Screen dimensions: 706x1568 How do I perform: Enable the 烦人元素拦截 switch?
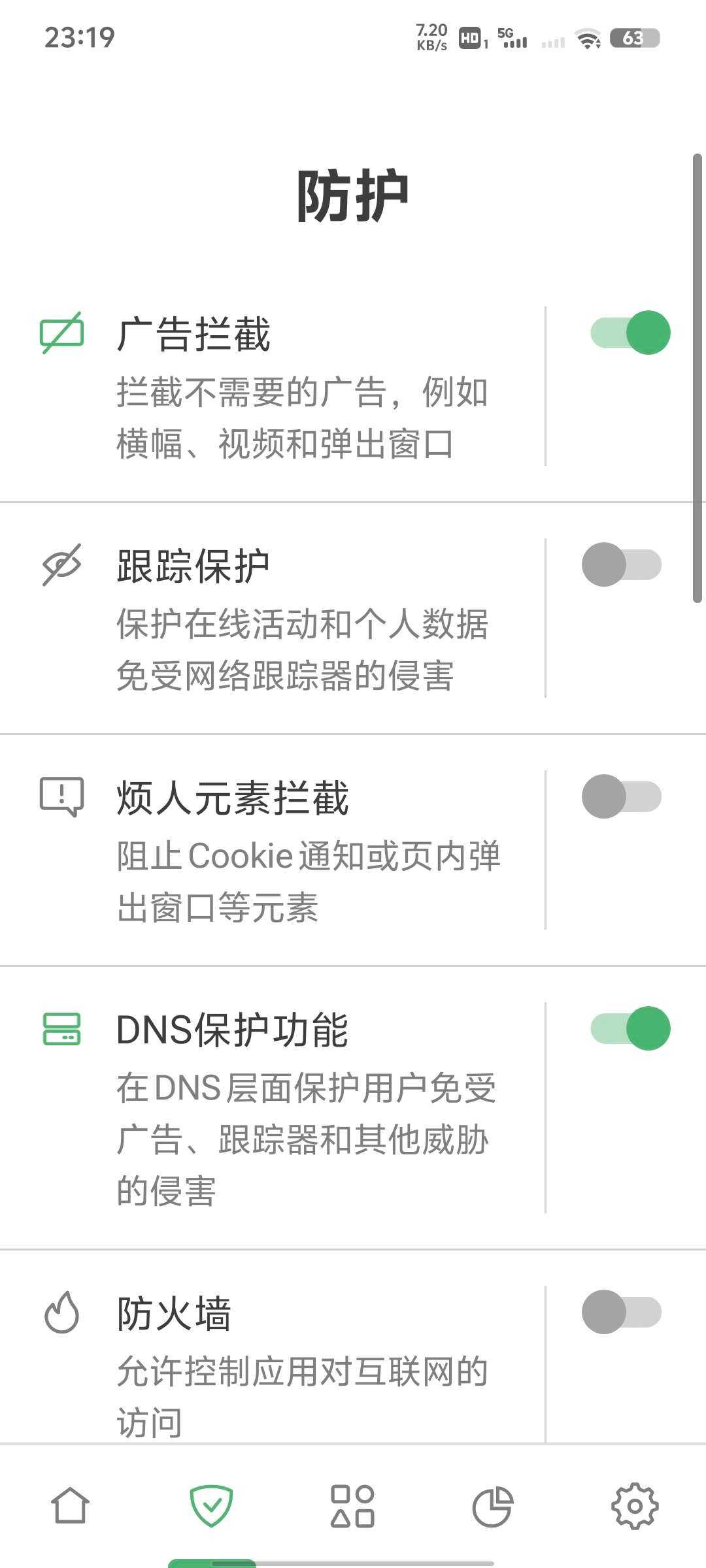pyautogui.click(x=622, y=796)
